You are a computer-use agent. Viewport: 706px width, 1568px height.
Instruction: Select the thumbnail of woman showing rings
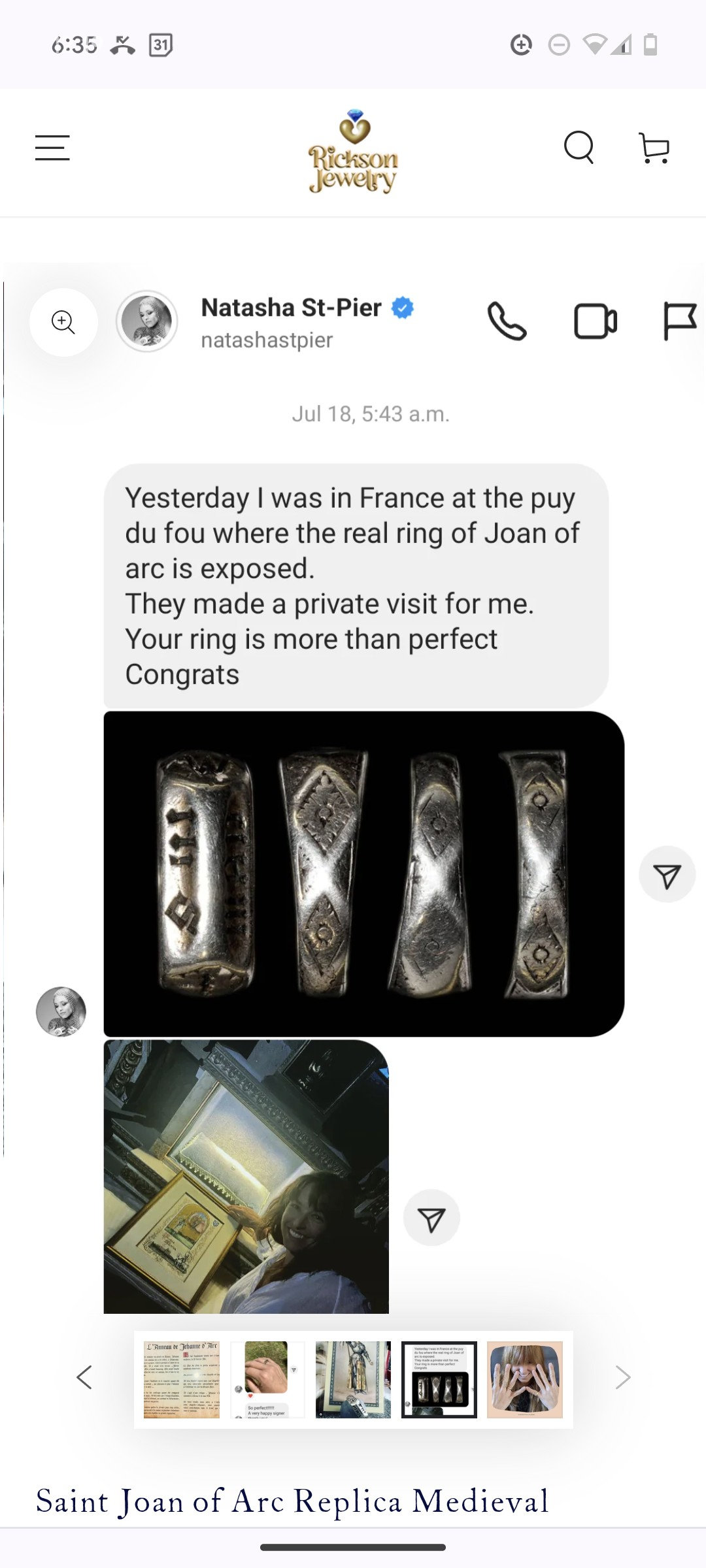tap(525, 1379)
